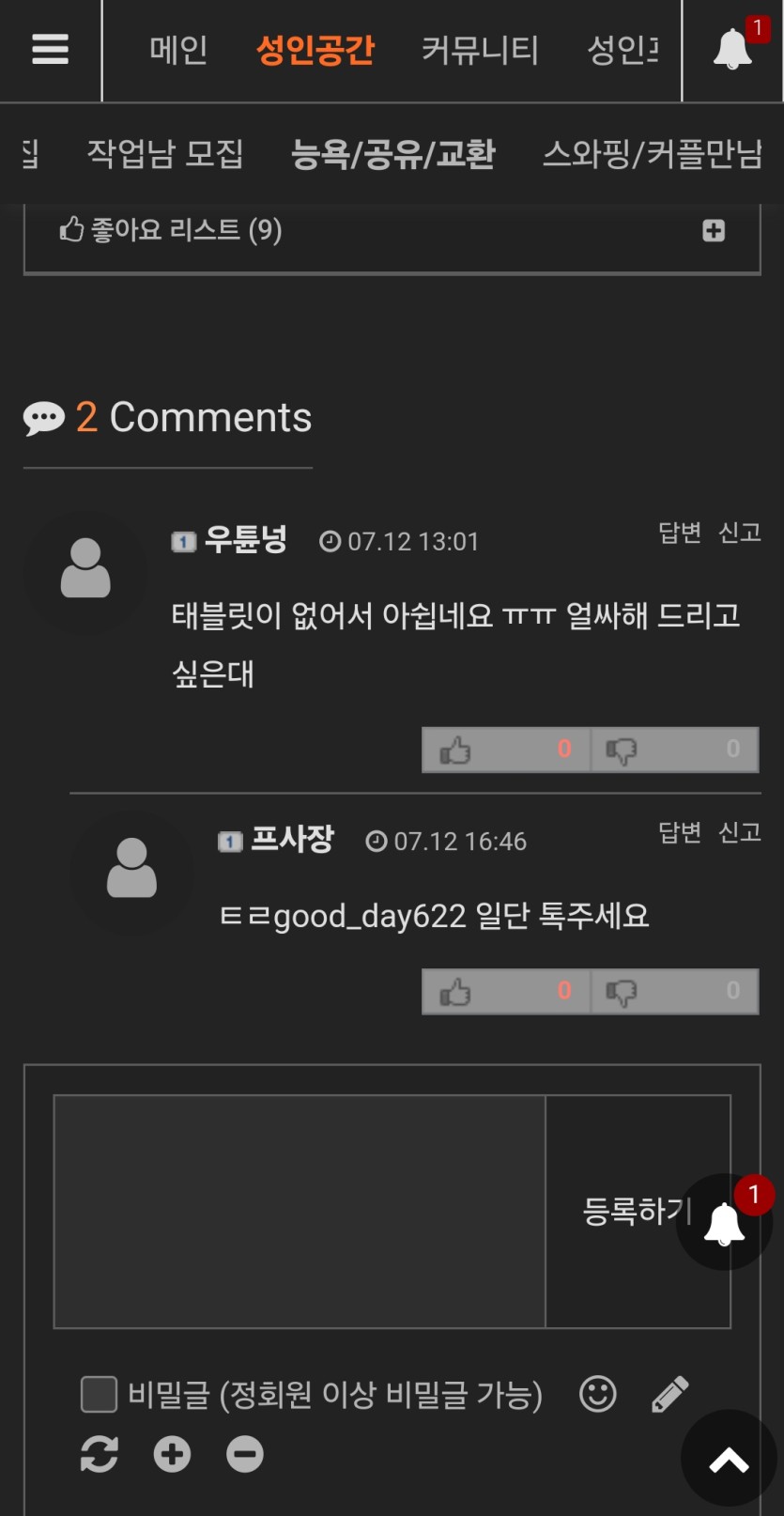
Task: Check the 비밀글 checkbox
Action: click(99, 1394)
